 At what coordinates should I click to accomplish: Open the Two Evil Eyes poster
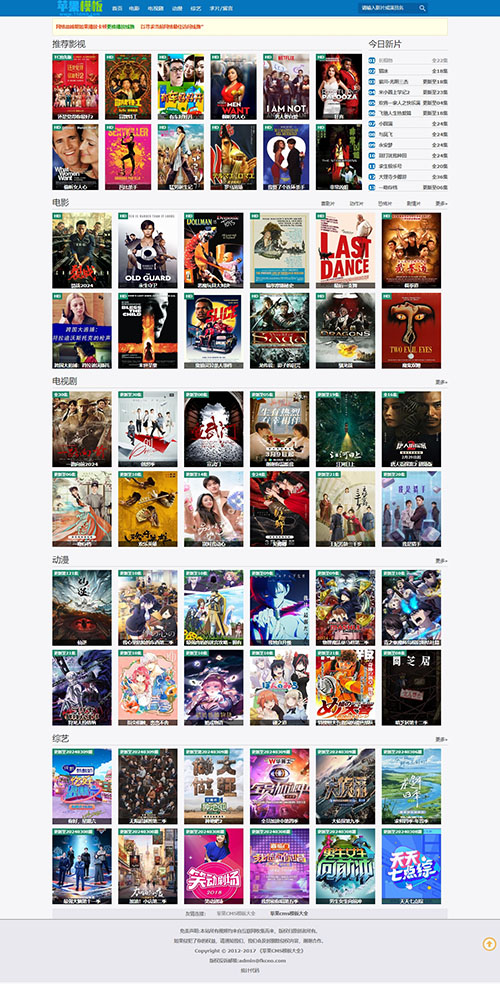(x=411, y=331)
